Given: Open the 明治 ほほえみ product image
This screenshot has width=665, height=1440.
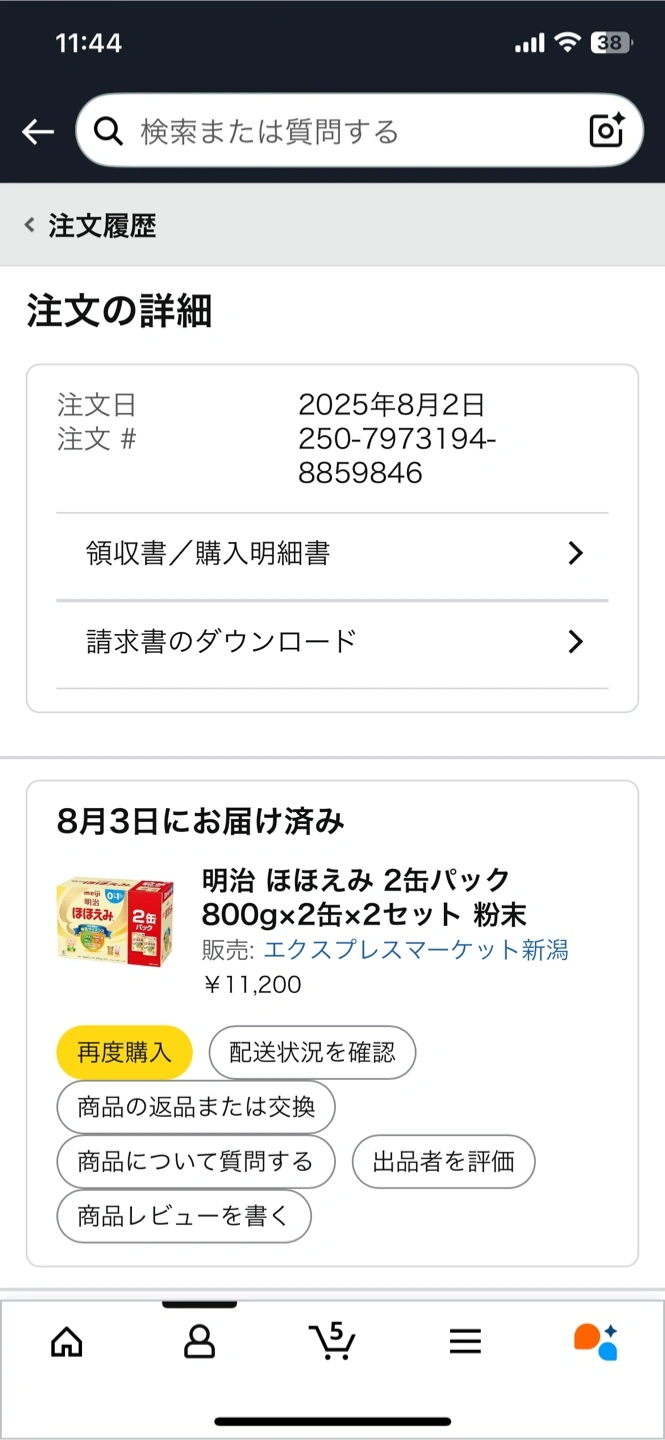Looking at the screenshot, I should pos(115,922).
